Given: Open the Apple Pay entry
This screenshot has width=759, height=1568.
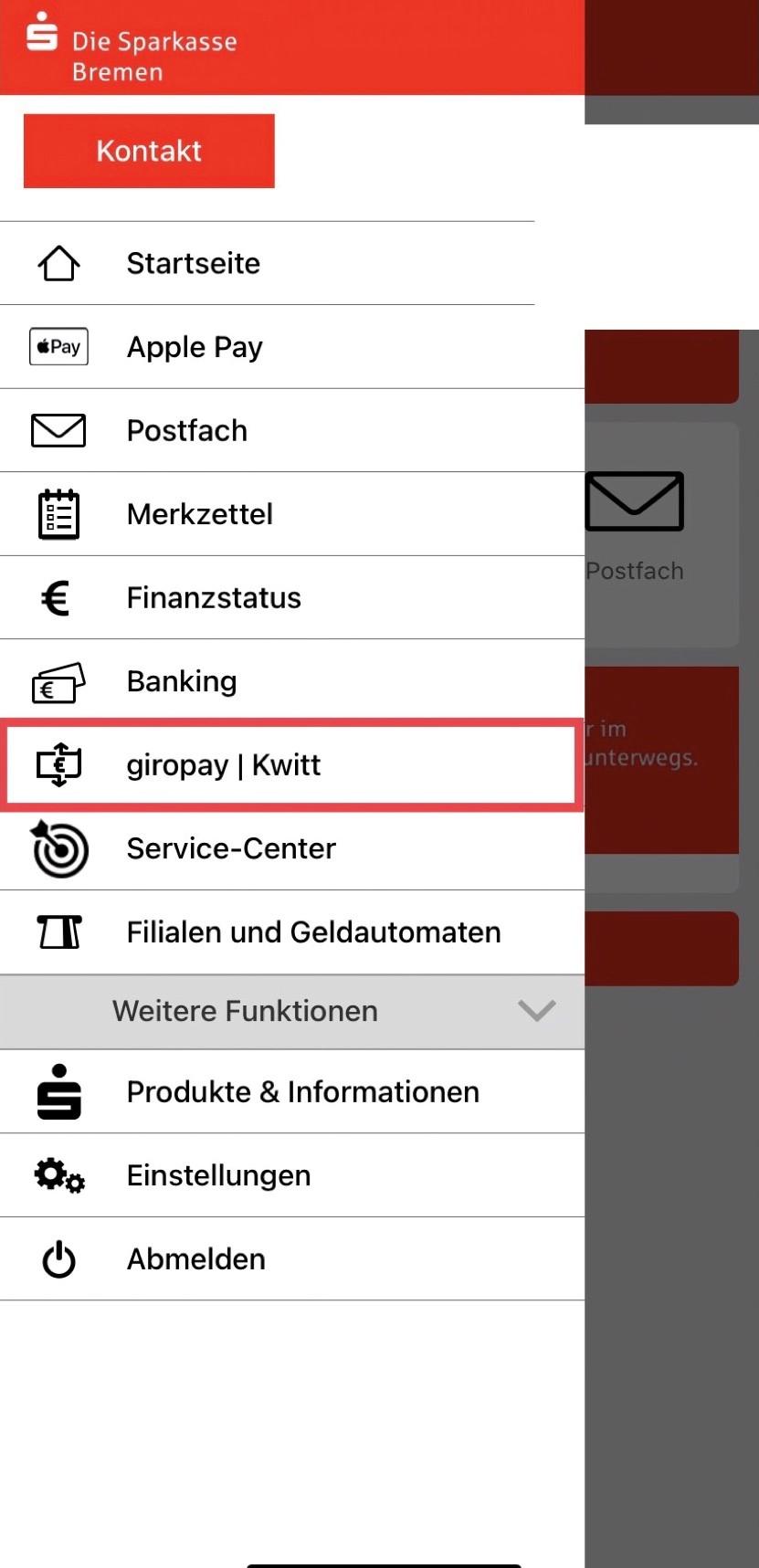Looking at the screenshot, I should point(195,347).
